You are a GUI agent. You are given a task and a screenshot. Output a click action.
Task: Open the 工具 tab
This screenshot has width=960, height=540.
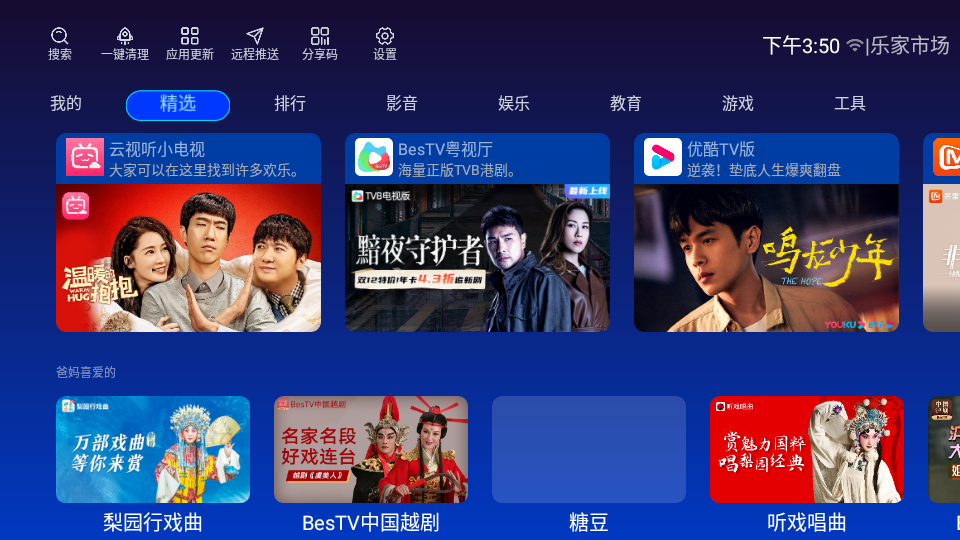pyautogui.click(x=850, y=104)
